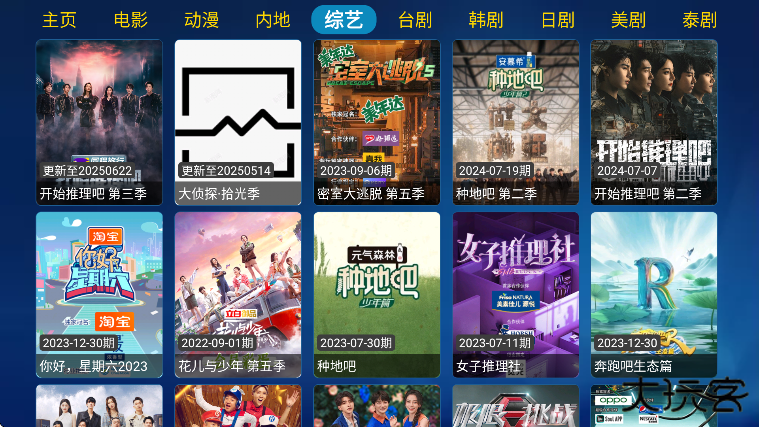Viewport: 759px width, 427px height.
Task: Switch to the 主页 tab
Action: click(x=59, y=20)
